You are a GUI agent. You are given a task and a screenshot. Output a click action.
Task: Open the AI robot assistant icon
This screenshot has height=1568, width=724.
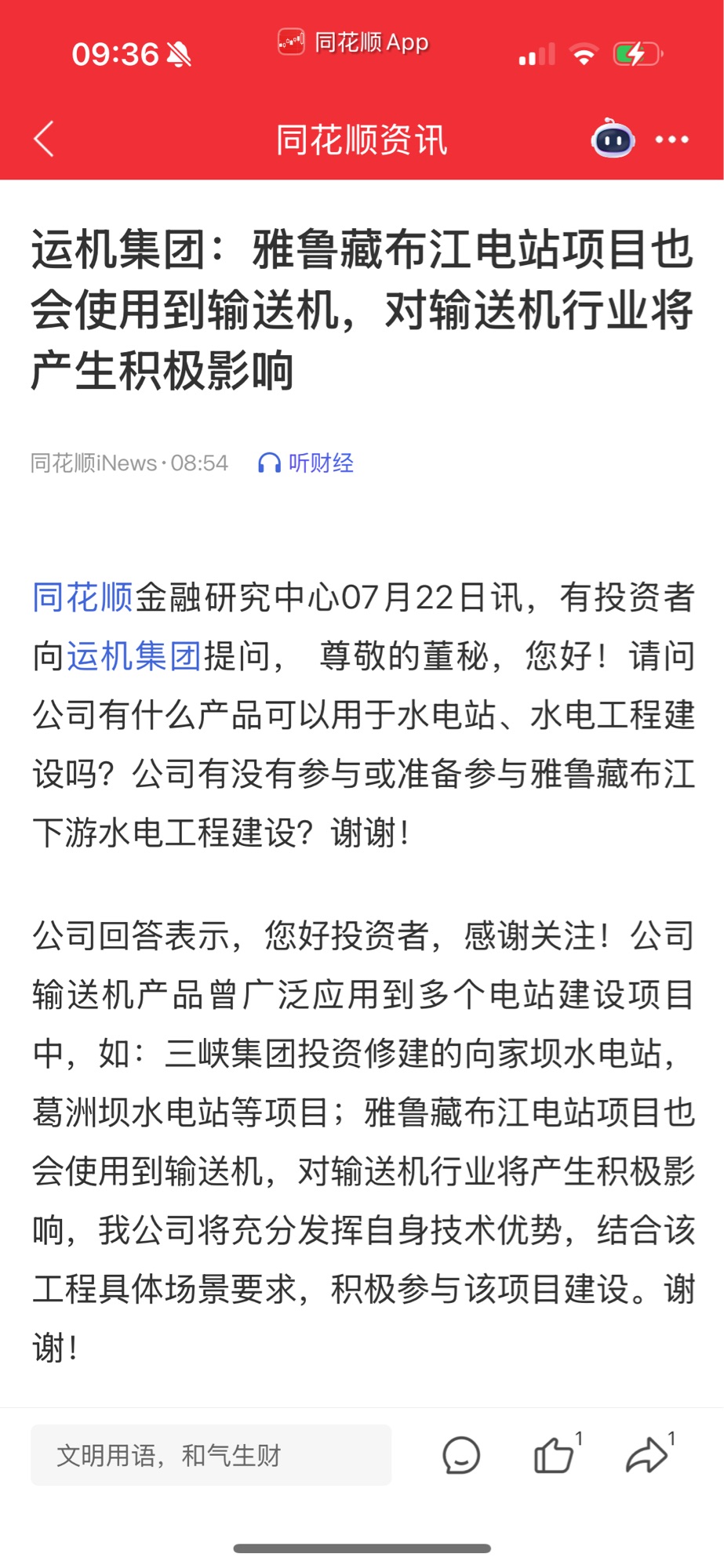pos(613,139)
